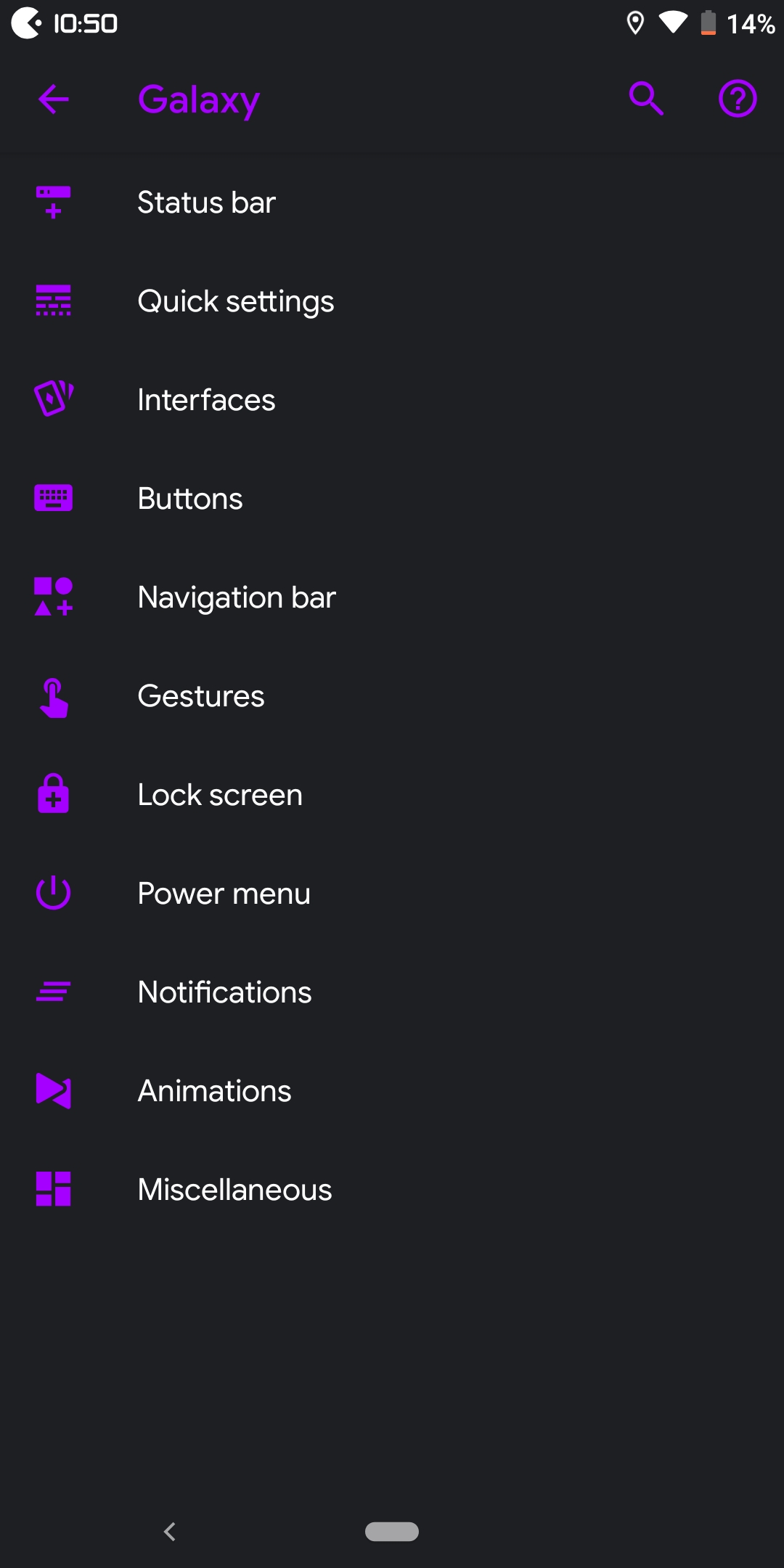Screen dimensions: 784x1568
Task: Open Notifications settings
Action: click(x=392, y=992)
